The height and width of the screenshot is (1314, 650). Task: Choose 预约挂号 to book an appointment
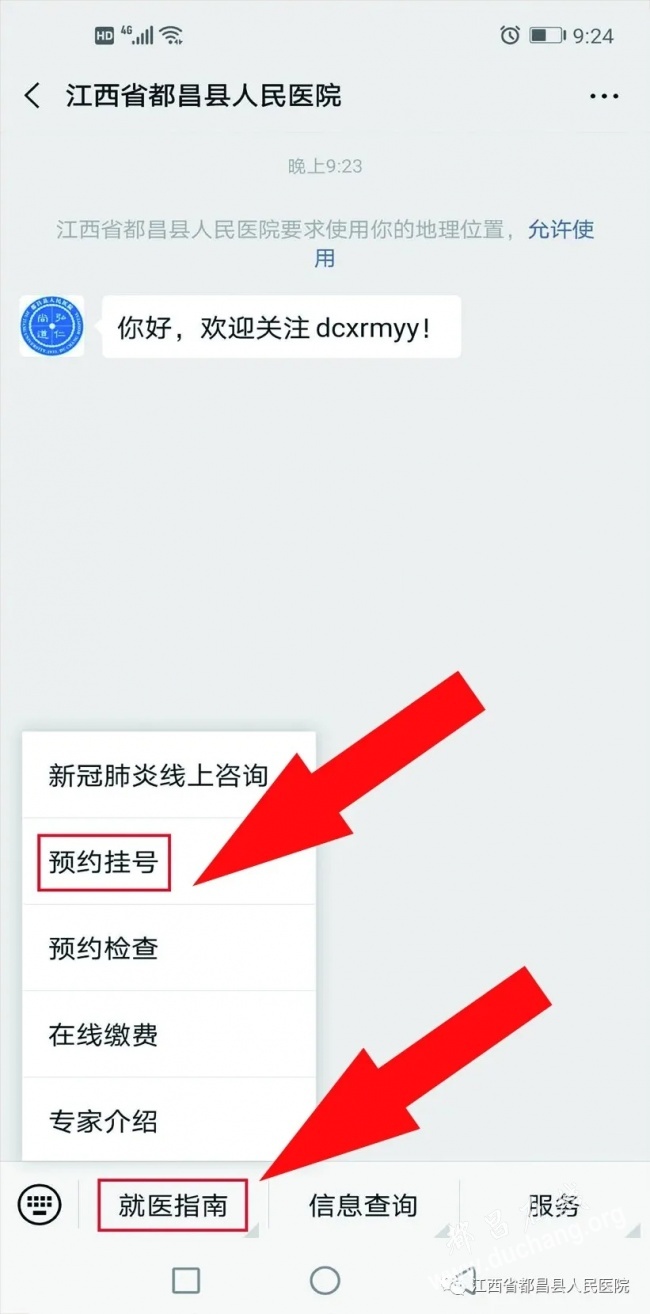tap(104, 861)
